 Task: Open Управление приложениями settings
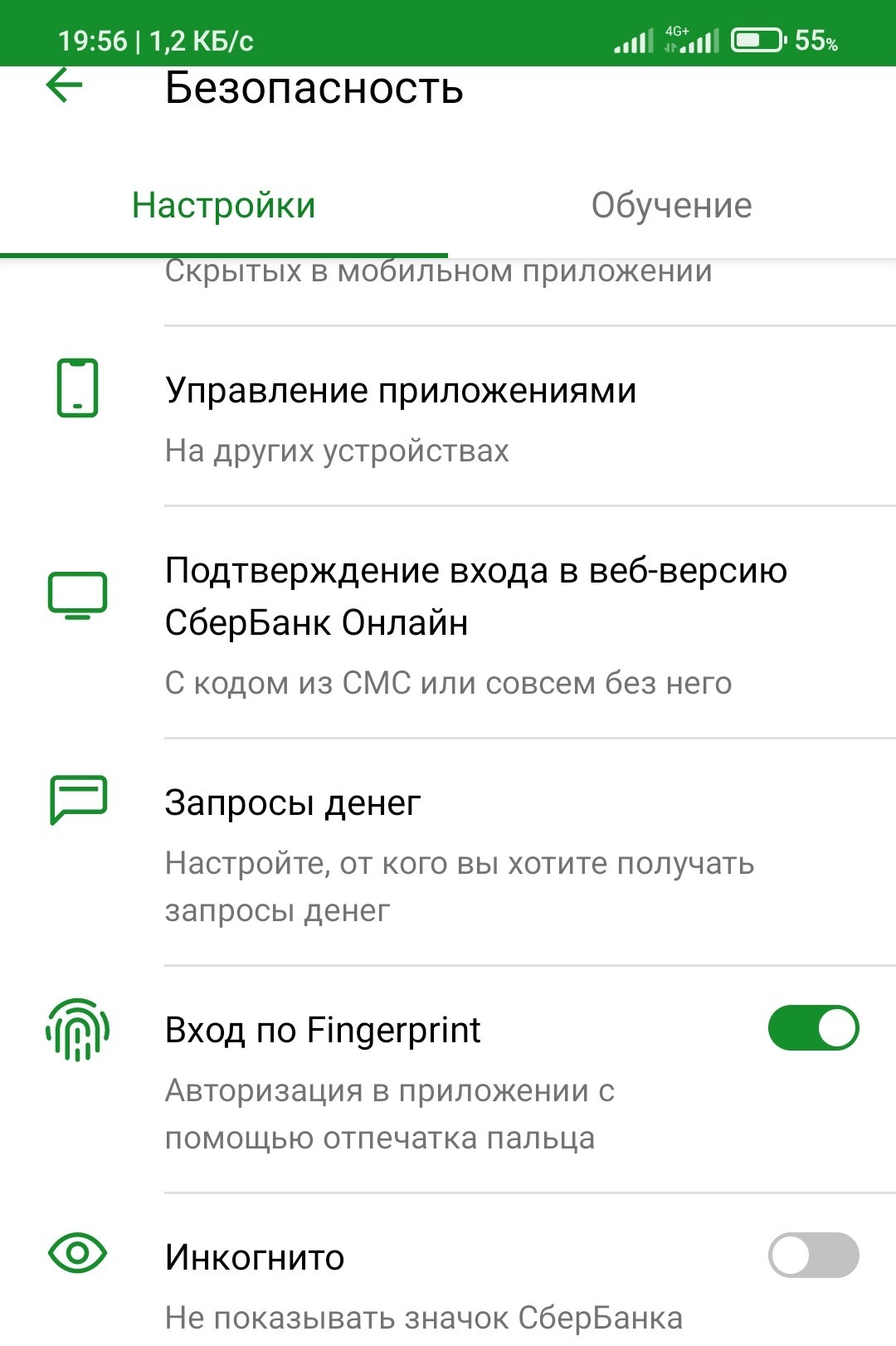coord(448,417)
